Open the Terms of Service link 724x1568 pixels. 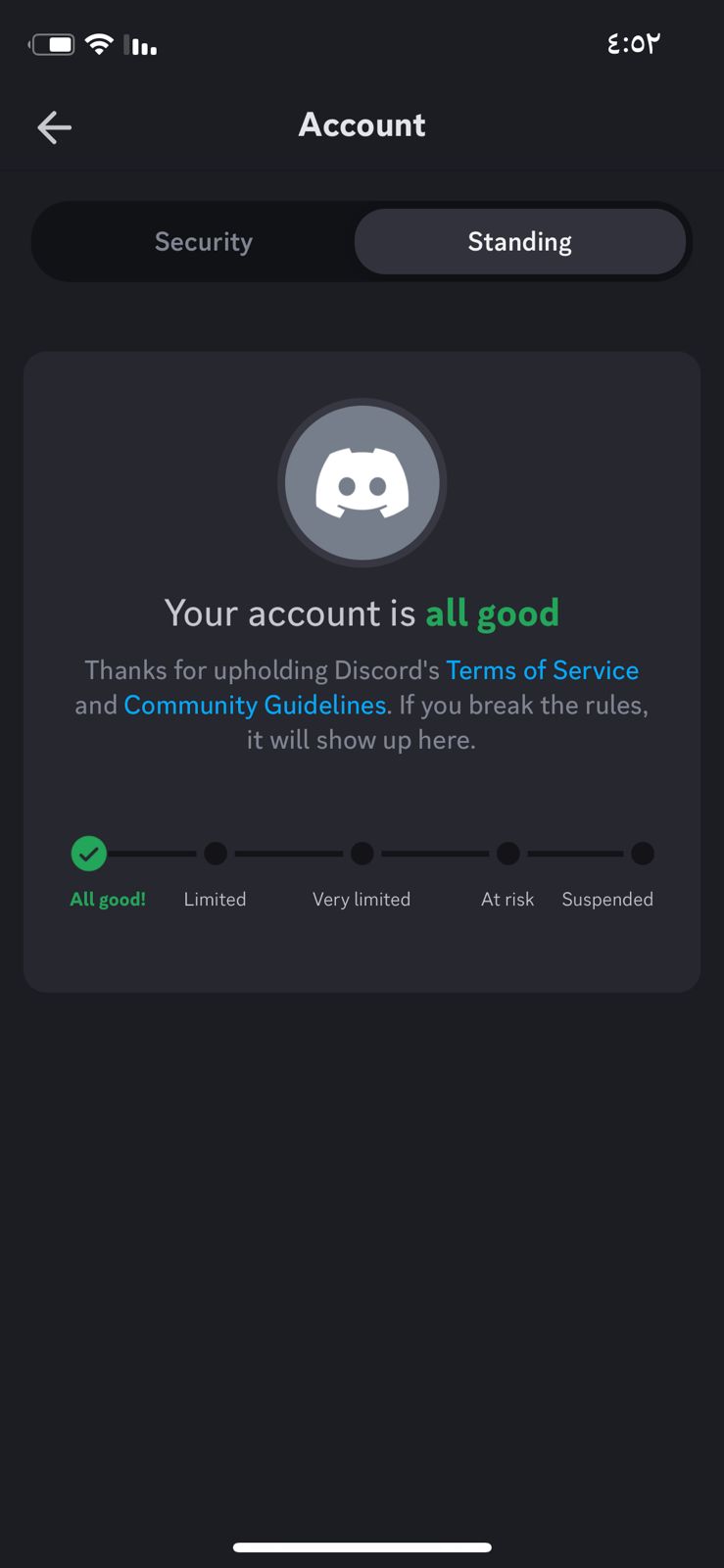click(542, 670)
